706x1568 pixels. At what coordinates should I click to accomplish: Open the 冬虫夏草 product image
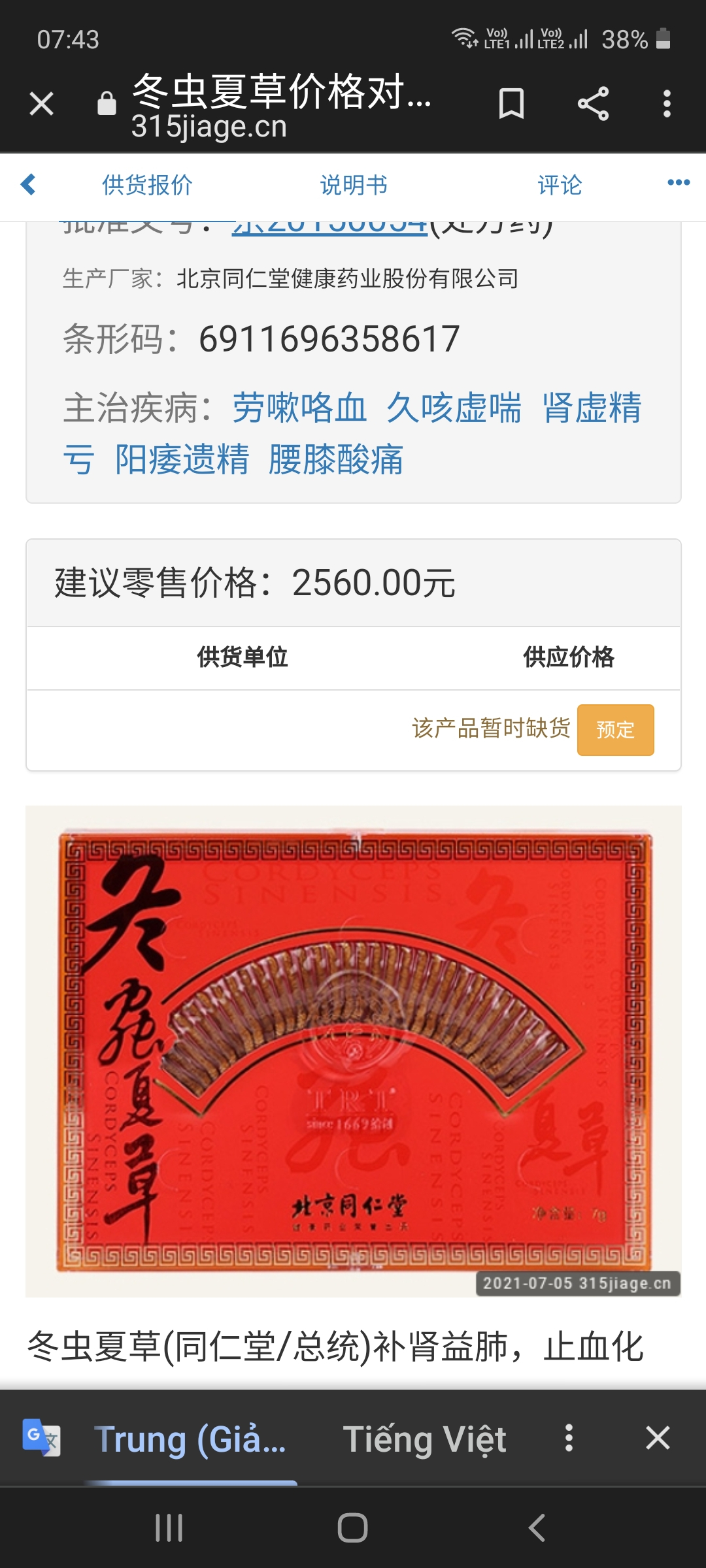coord(354,1051)
